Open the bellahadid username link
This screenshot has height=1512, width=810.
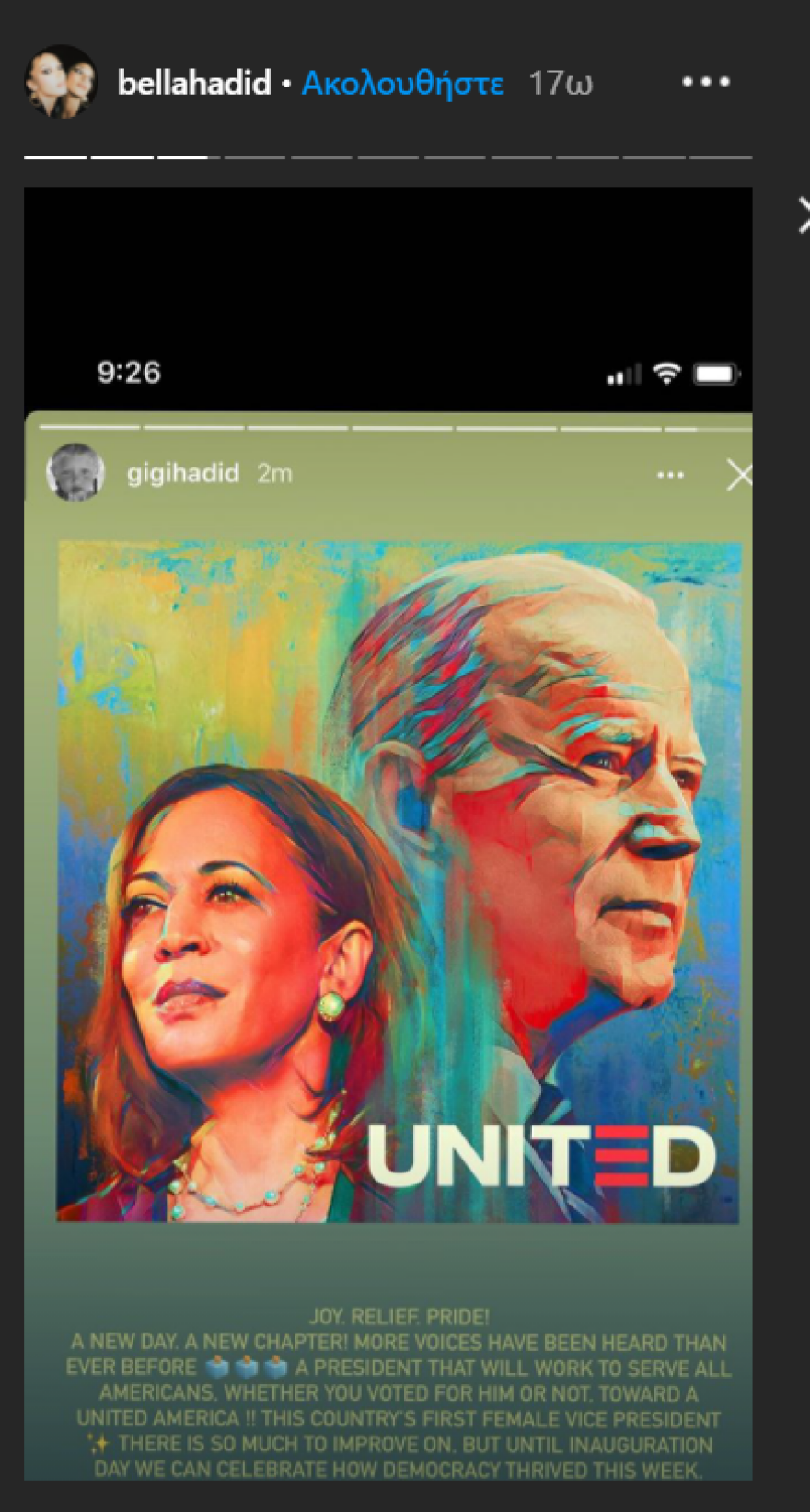pyautogui.click(x=194, y=84)
